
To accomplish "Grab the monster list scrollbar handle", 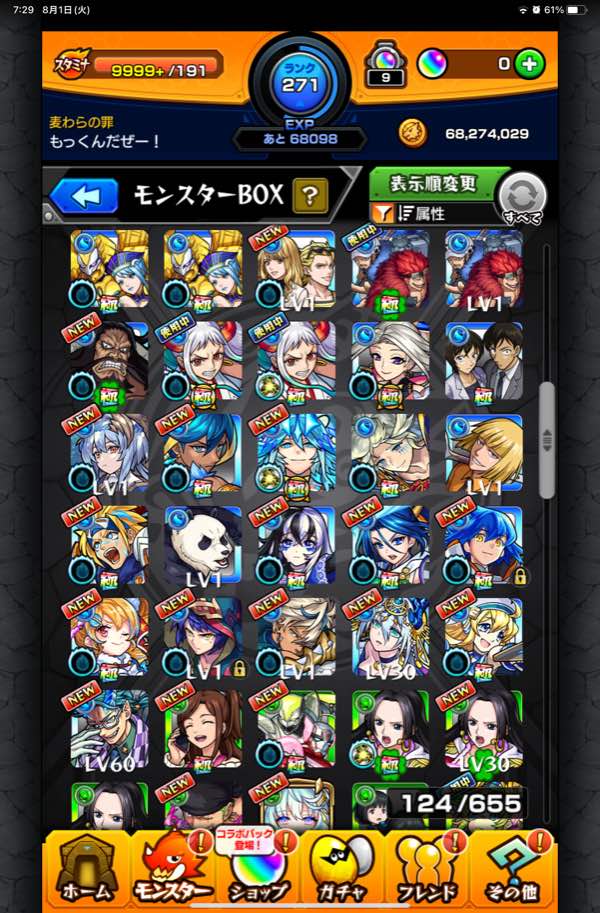I will (x=547, y=438).
